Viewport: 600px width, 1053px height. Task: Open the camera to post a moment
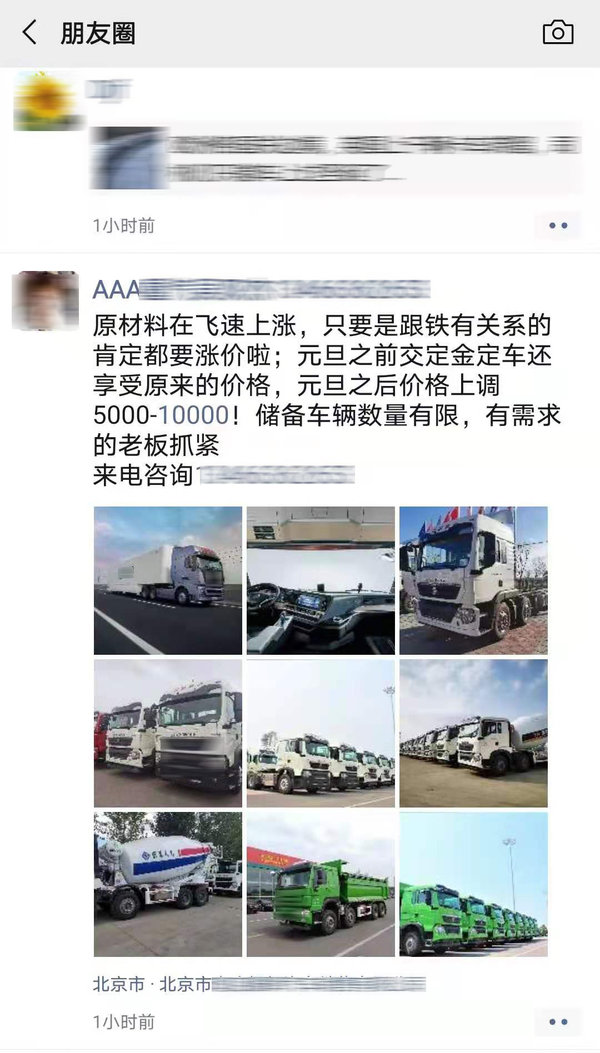pyautogui.click(x=558, y=32)
